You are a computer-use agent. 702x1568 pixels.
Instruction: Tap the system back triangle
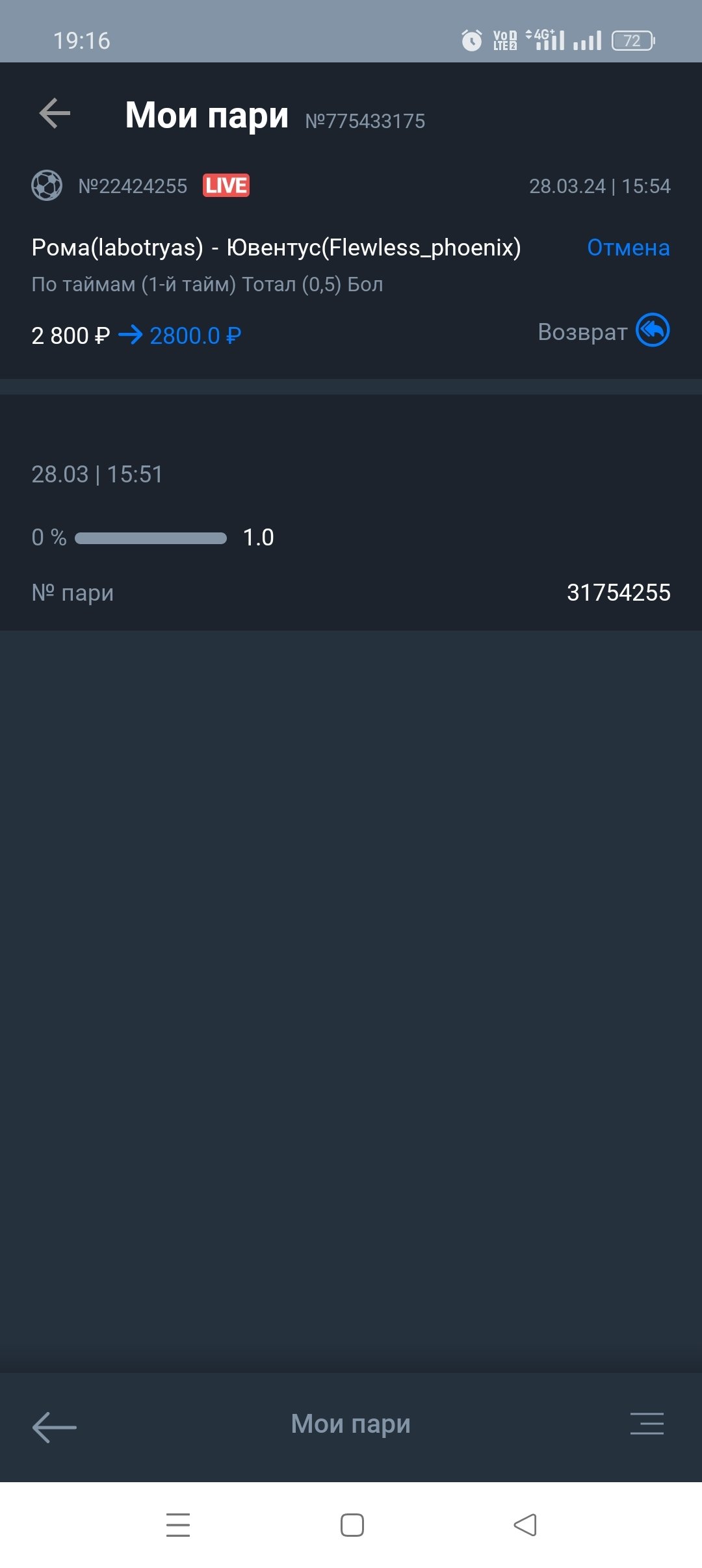525,1525
